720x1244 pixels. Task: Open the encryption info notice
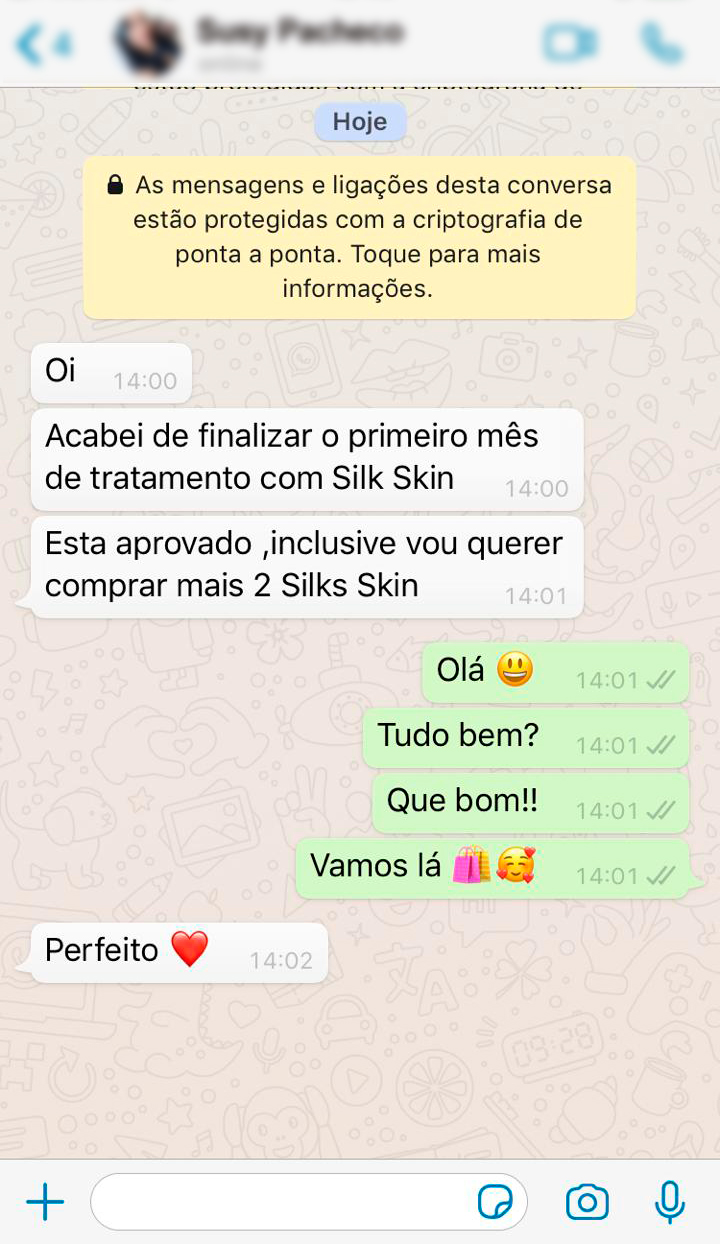click(x=359, y=237)
